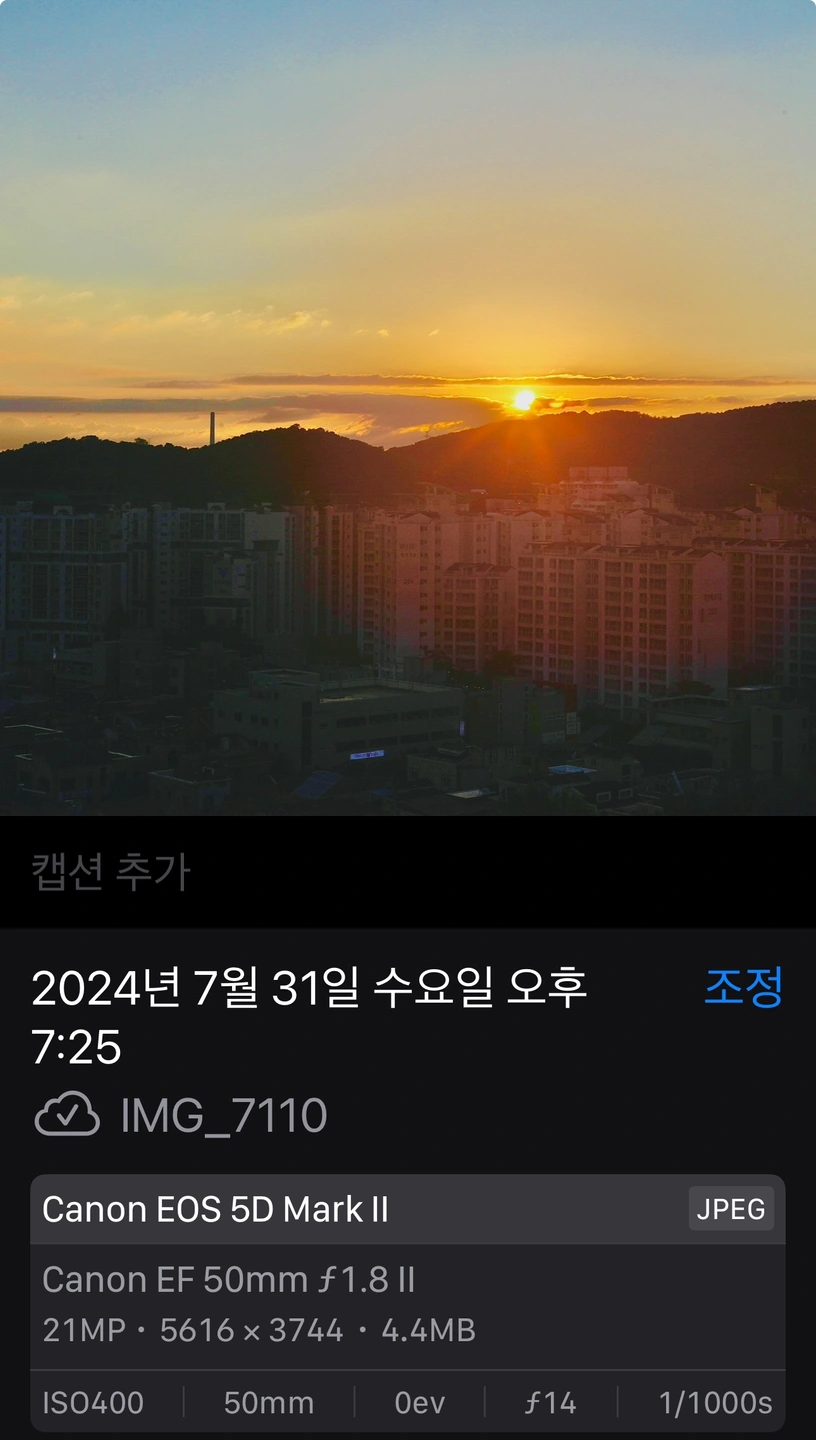Tap the sunset photo to view it

point(408,408)
